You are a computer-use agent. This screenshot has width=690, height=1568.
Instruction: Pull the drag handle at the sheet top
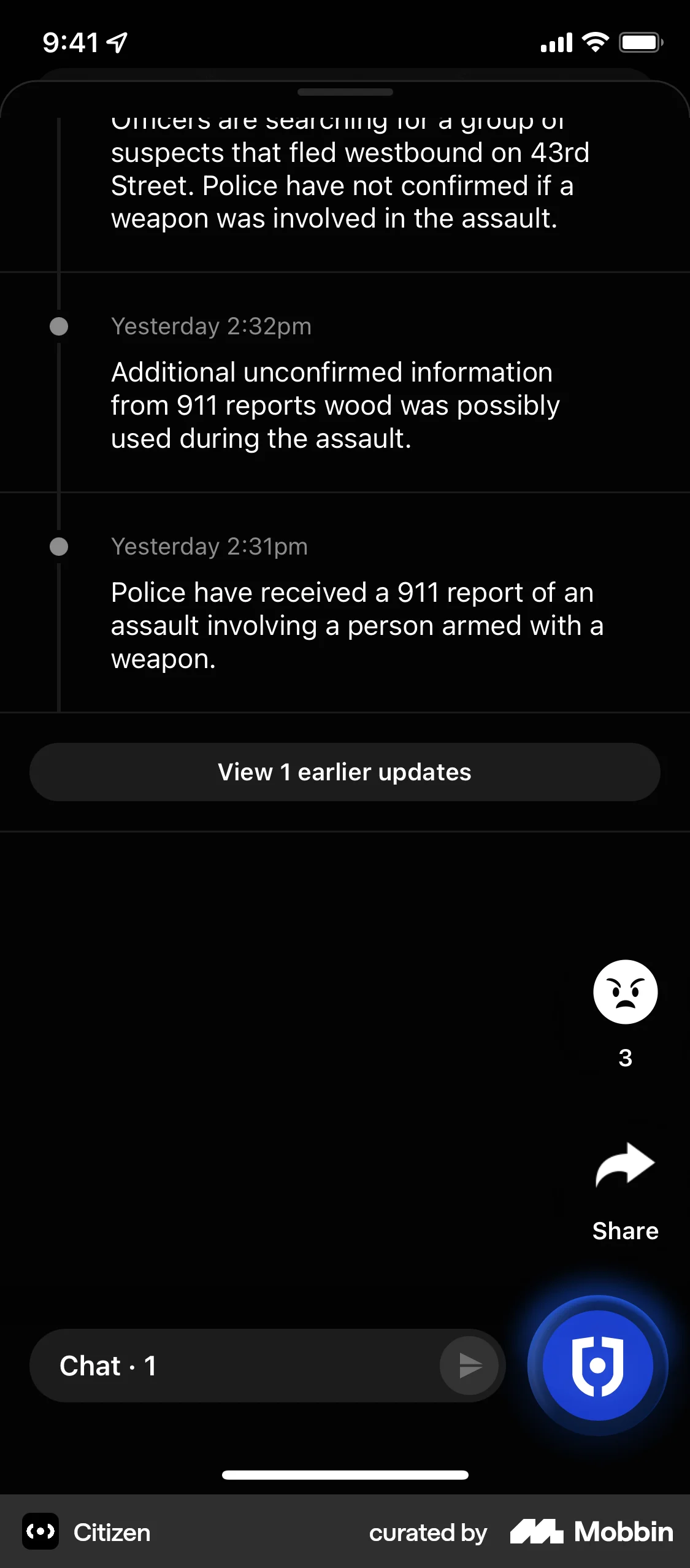345,92
